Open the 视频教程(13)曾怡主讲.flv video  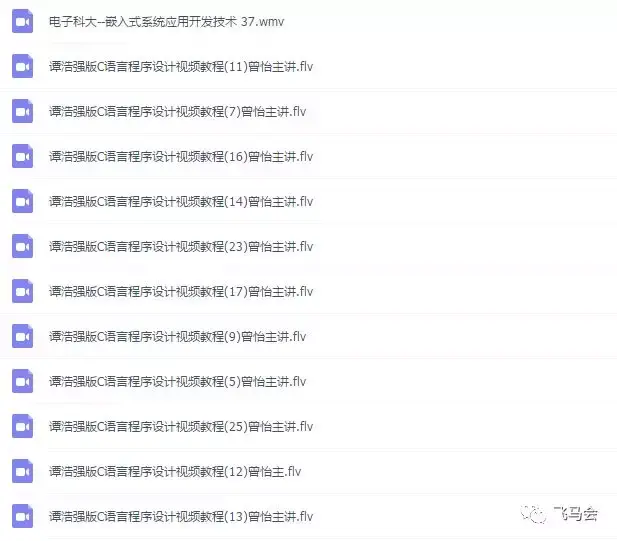(180, 516)
